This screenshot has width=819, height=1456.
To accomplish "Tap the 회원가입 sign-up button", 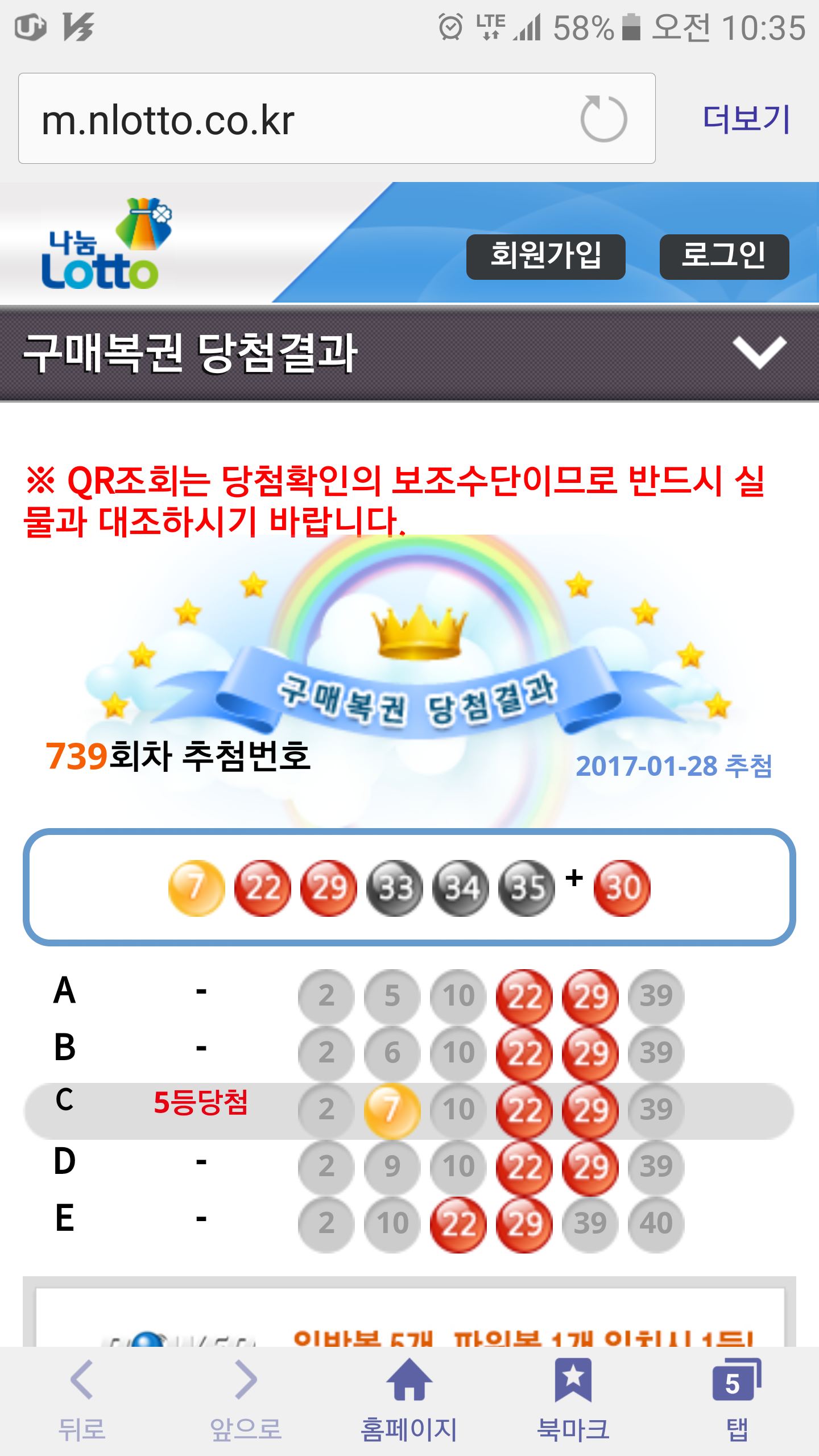I will pos(545,257).
